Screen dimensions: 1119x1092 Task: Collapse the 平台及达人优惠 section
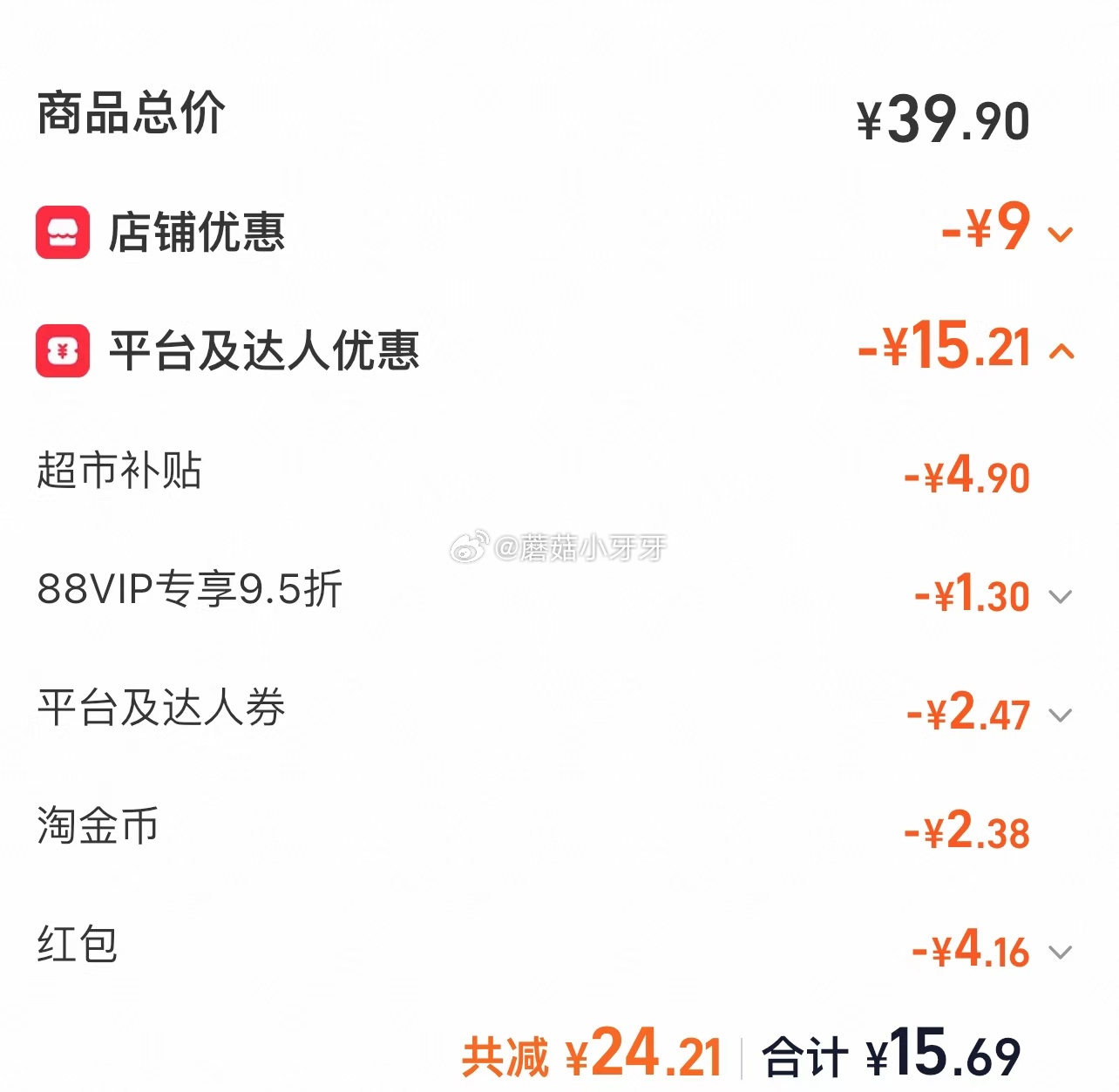(1061, 351)
